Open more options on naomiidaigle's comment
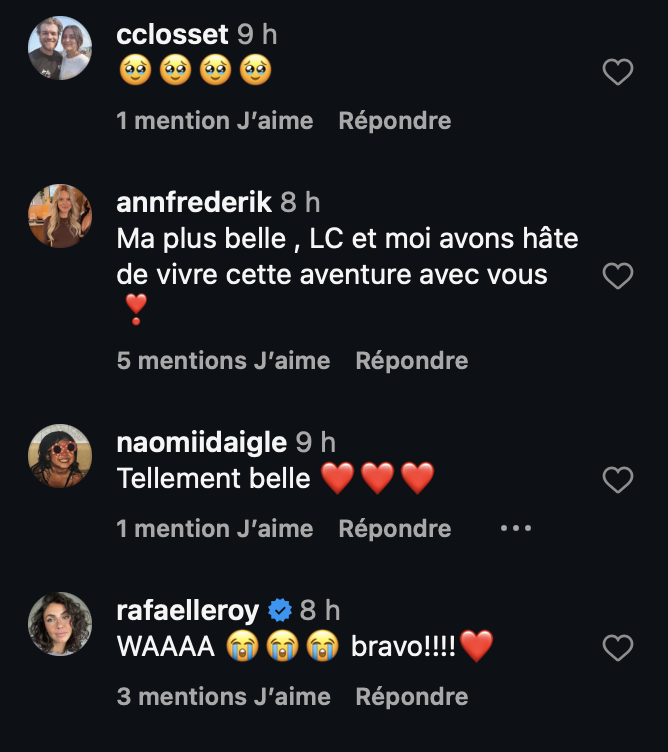 [515, 528]
